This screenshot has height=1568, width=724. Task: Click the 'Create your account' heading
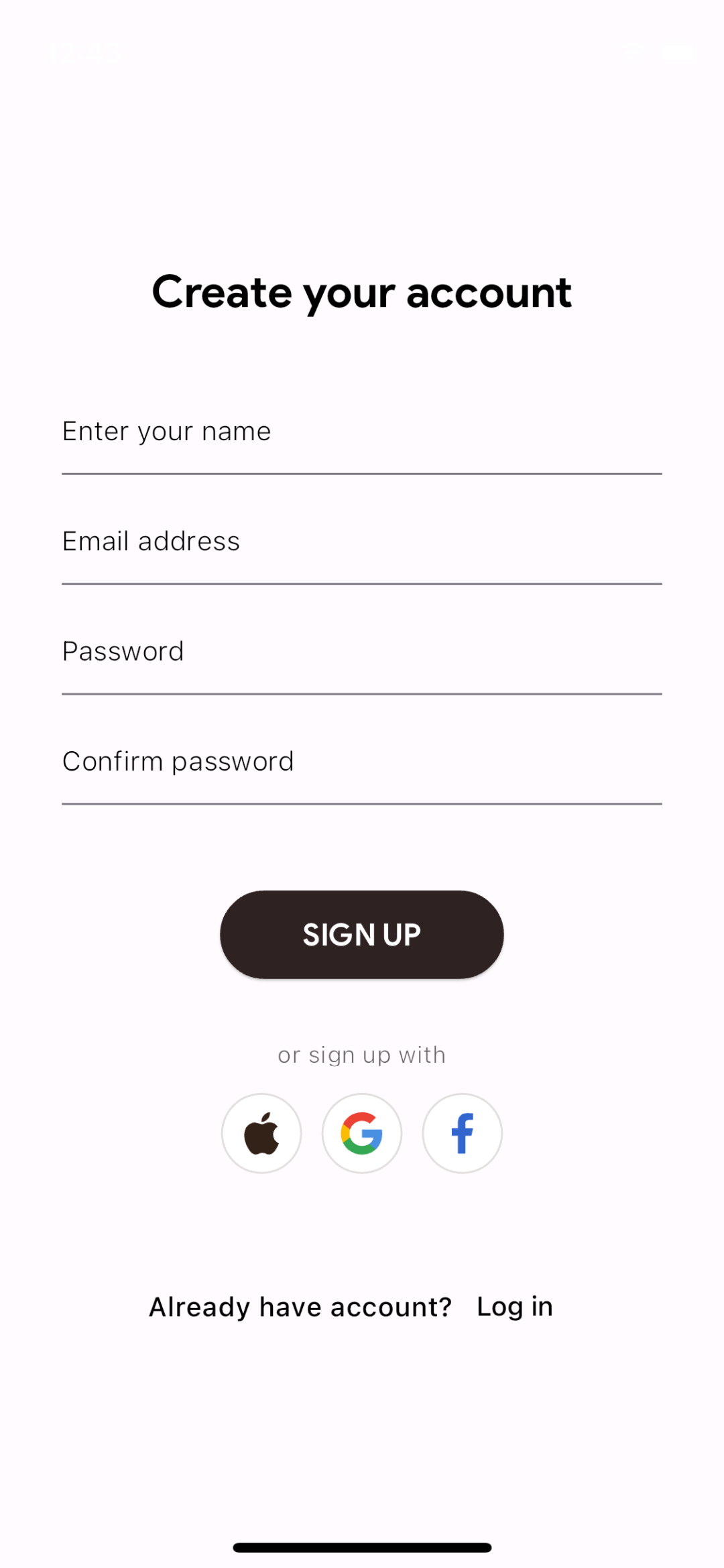362,291
